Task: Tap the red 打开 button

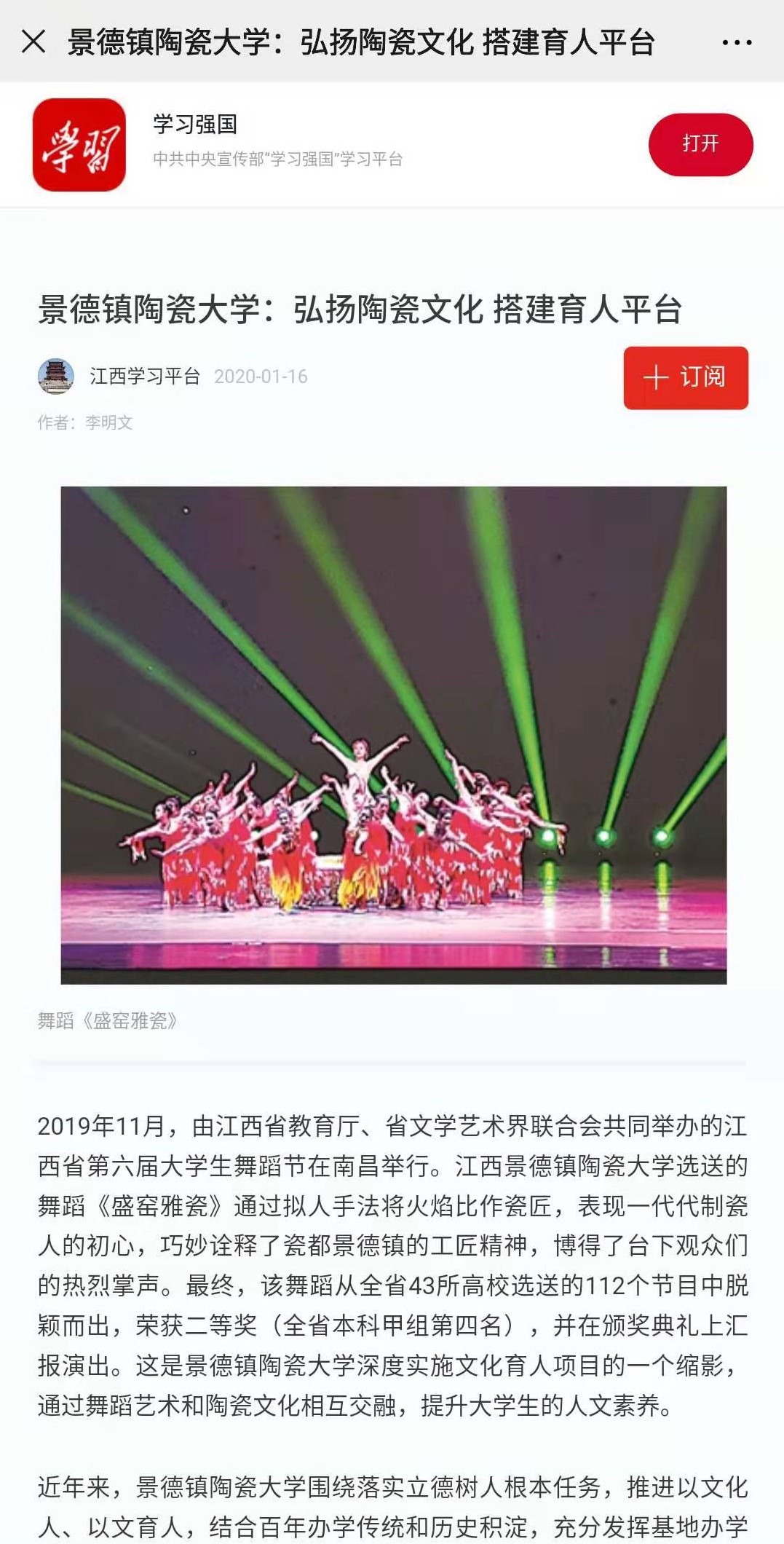Action: tap(700, 144)
